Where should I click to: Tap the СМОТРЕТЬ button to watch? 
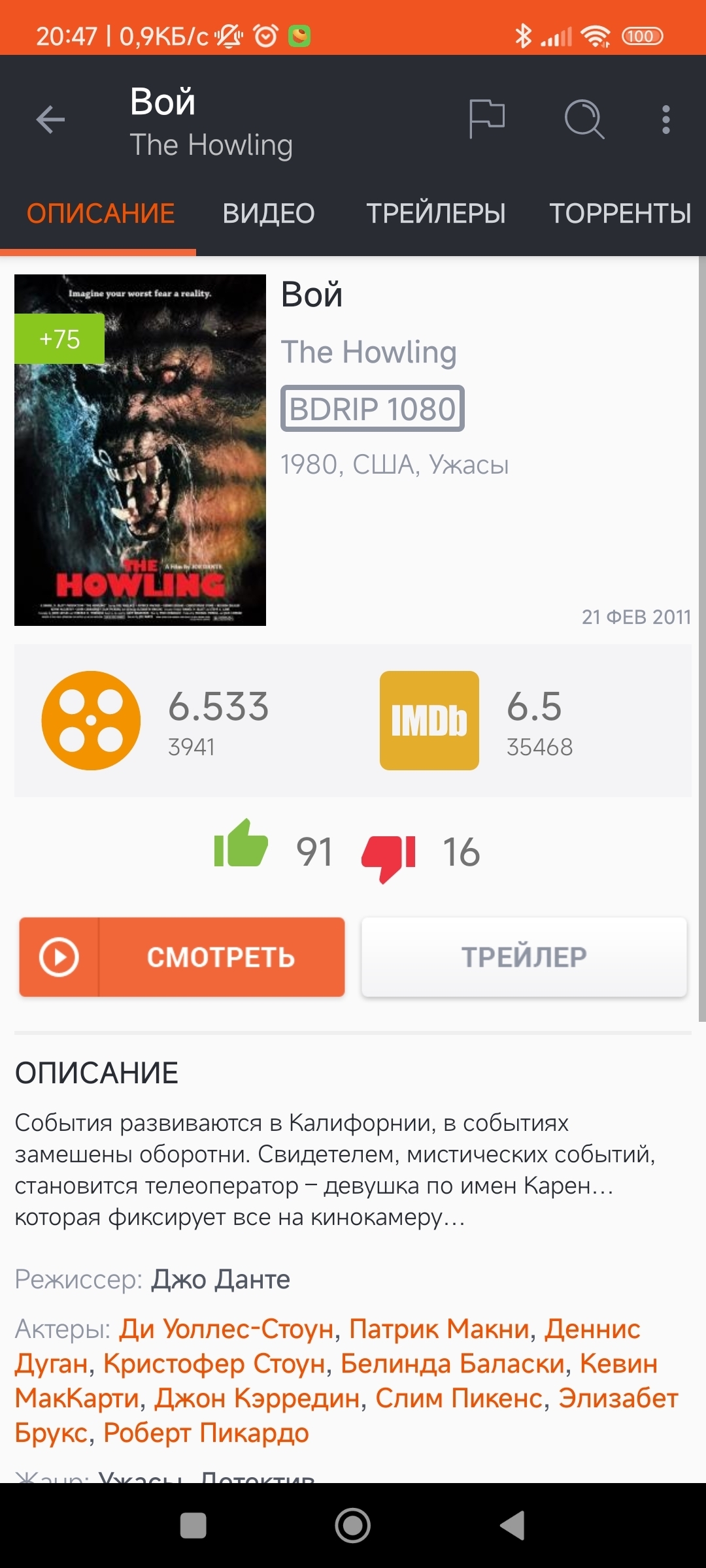coord(182,957)
